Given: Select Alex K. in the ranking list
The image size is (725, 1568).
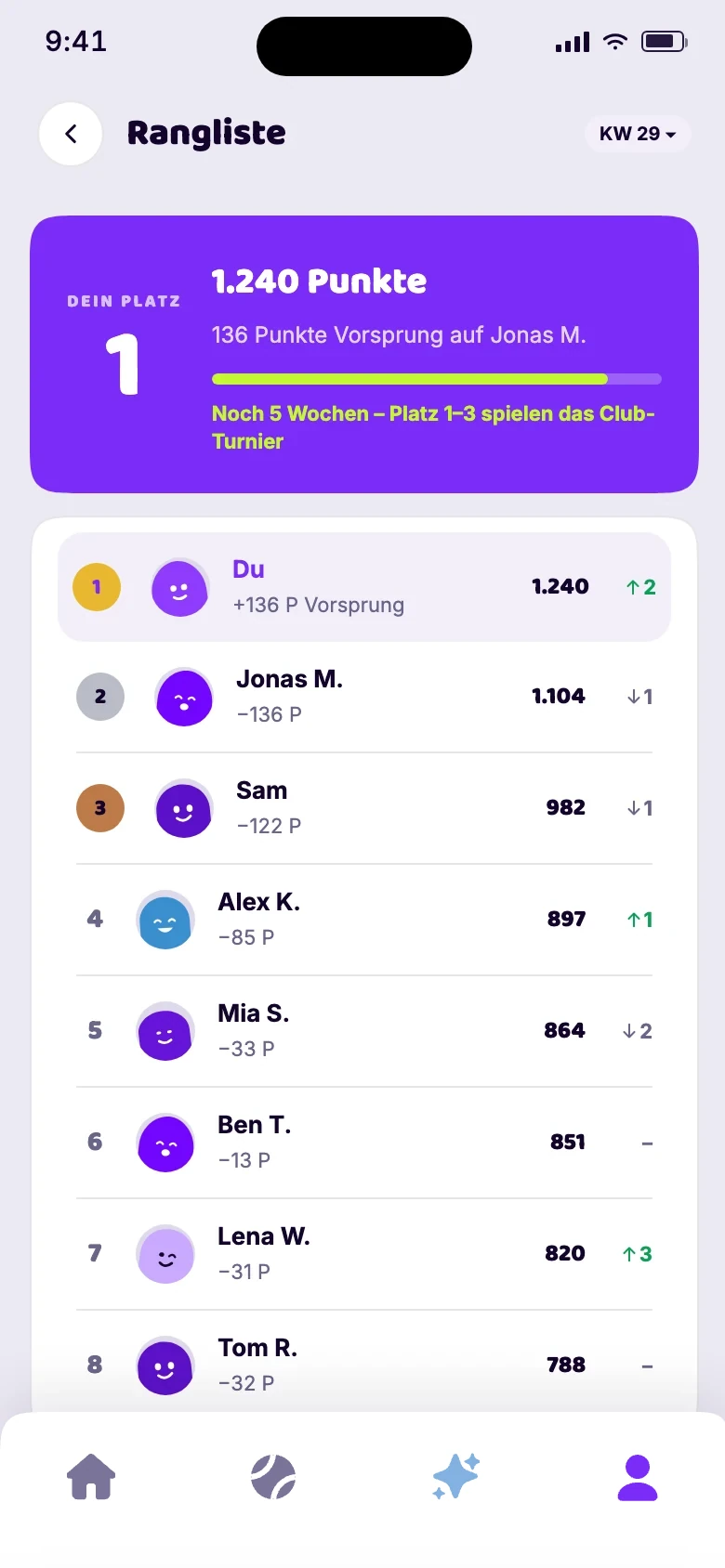Looking at the screenshot, I should [x=364, y=920].
